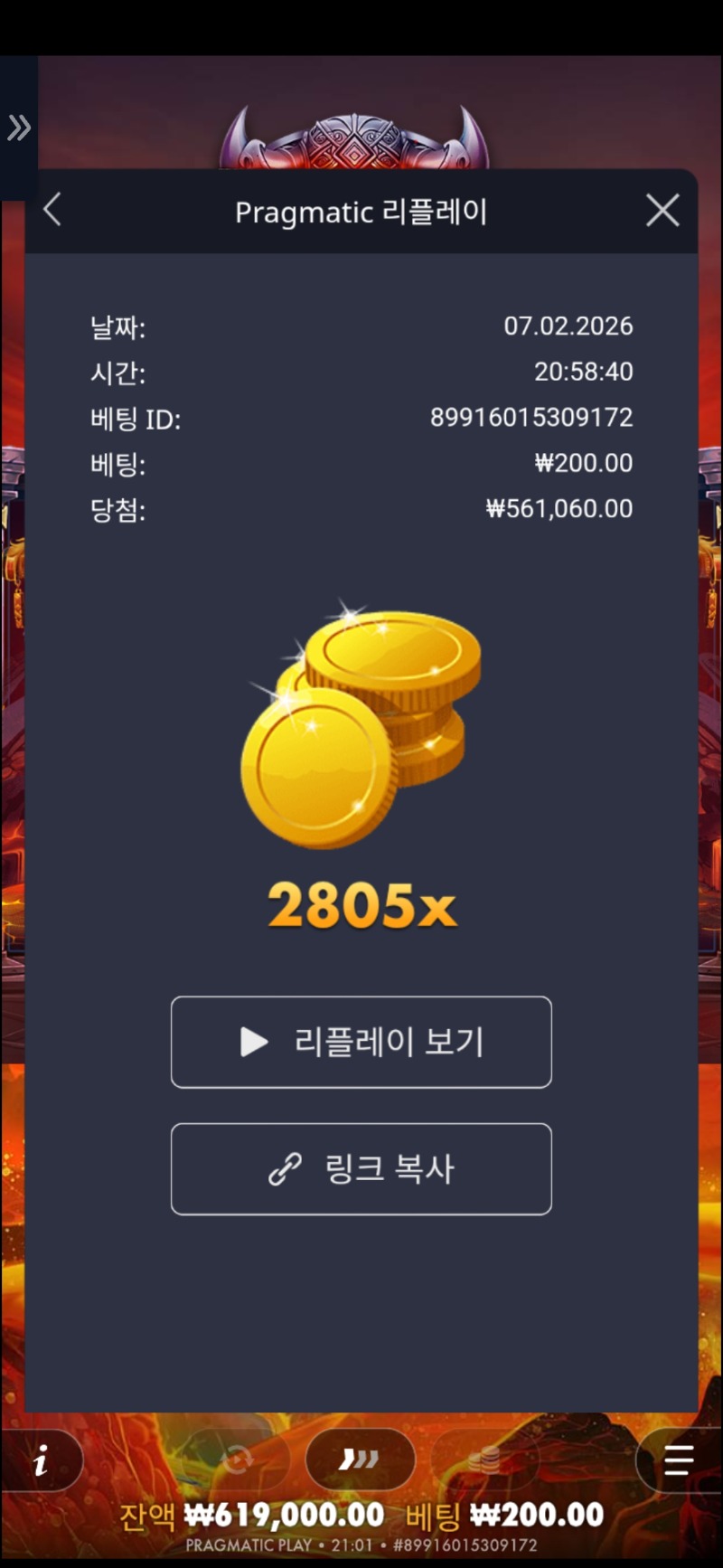723x1568 pixels.
Task: Expand the side panel double-arrow
Action: pos(19,128)
